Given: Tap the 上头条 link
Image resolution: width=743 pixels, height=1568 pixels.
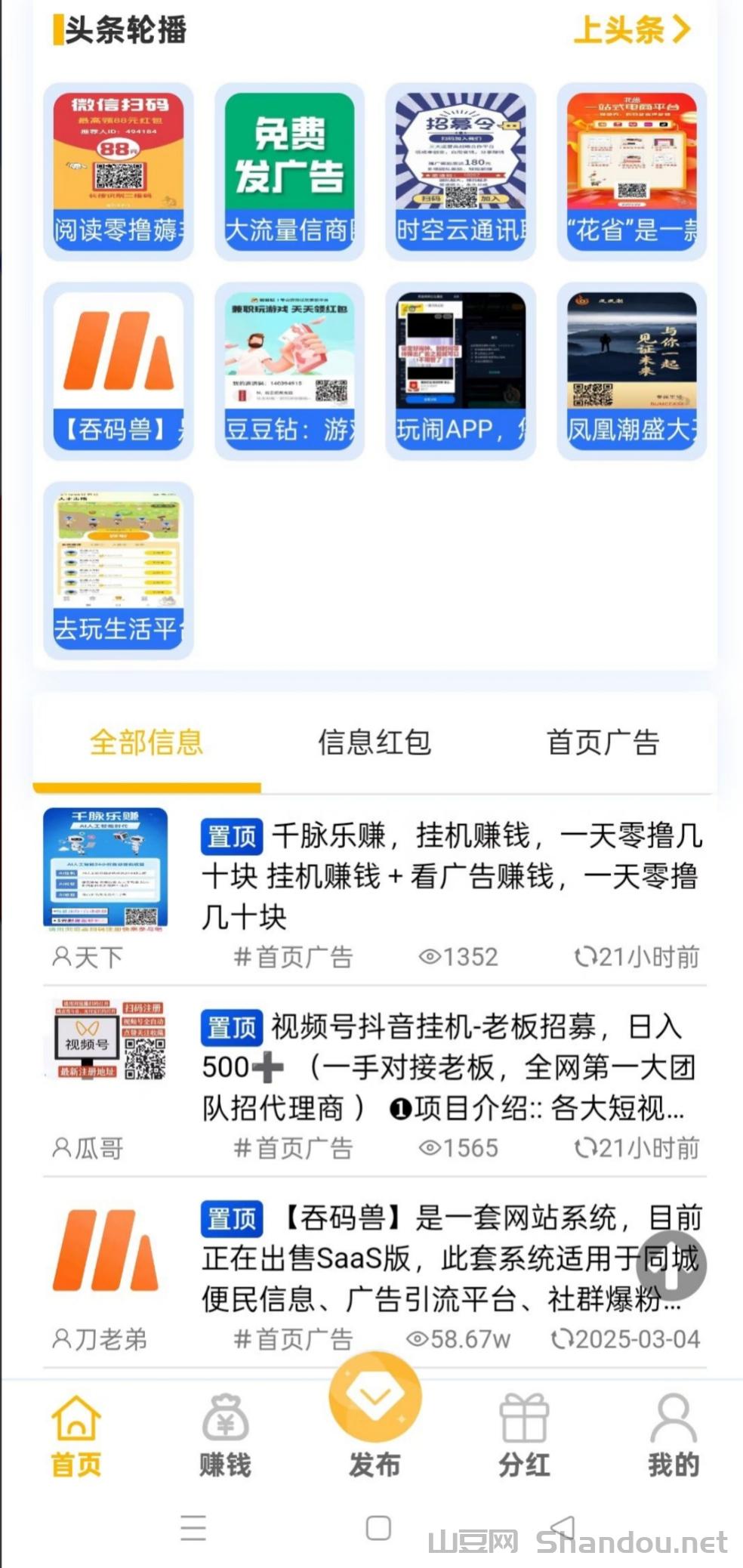Looking at the screenshot, I should pos(633,30).
